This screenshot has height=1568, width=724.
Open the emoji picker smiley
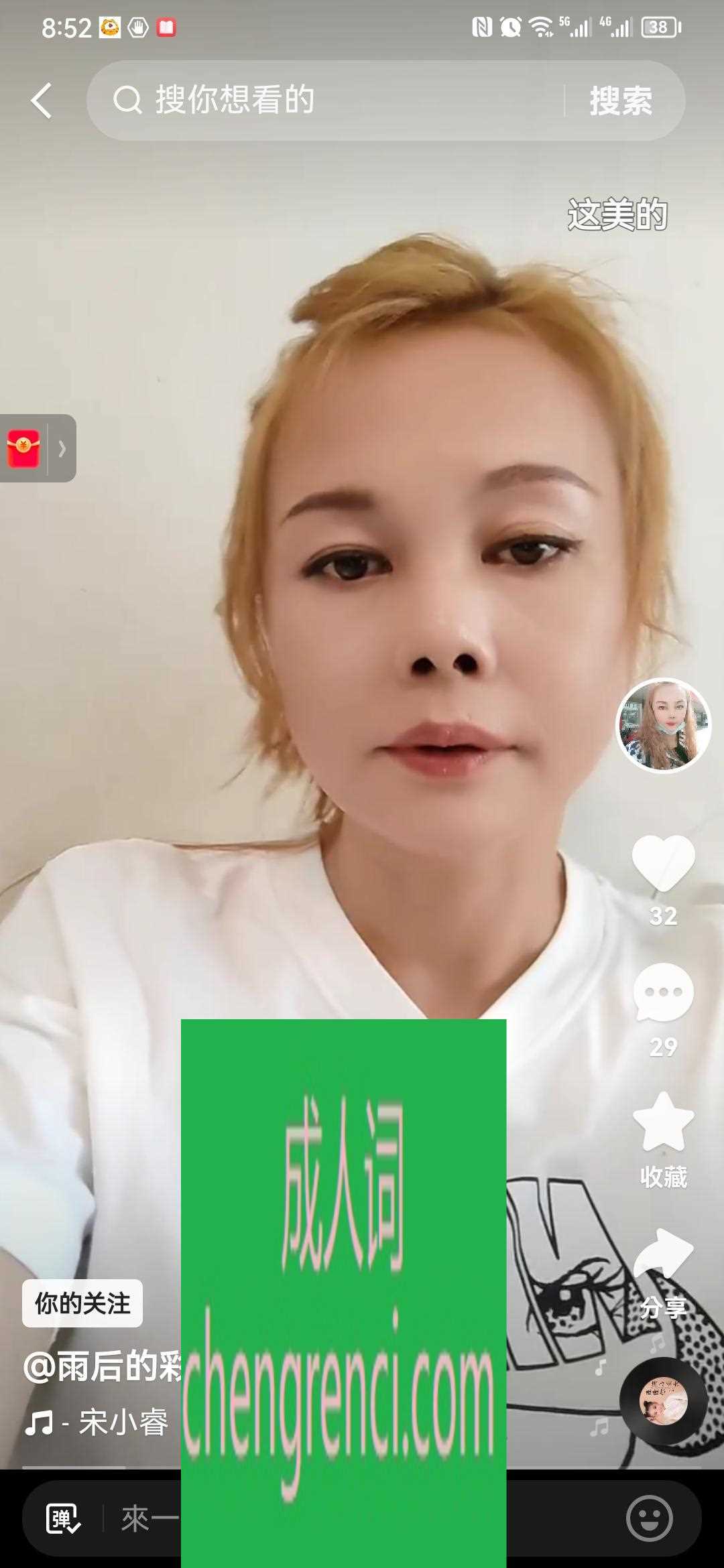(x=649, y=1518)
